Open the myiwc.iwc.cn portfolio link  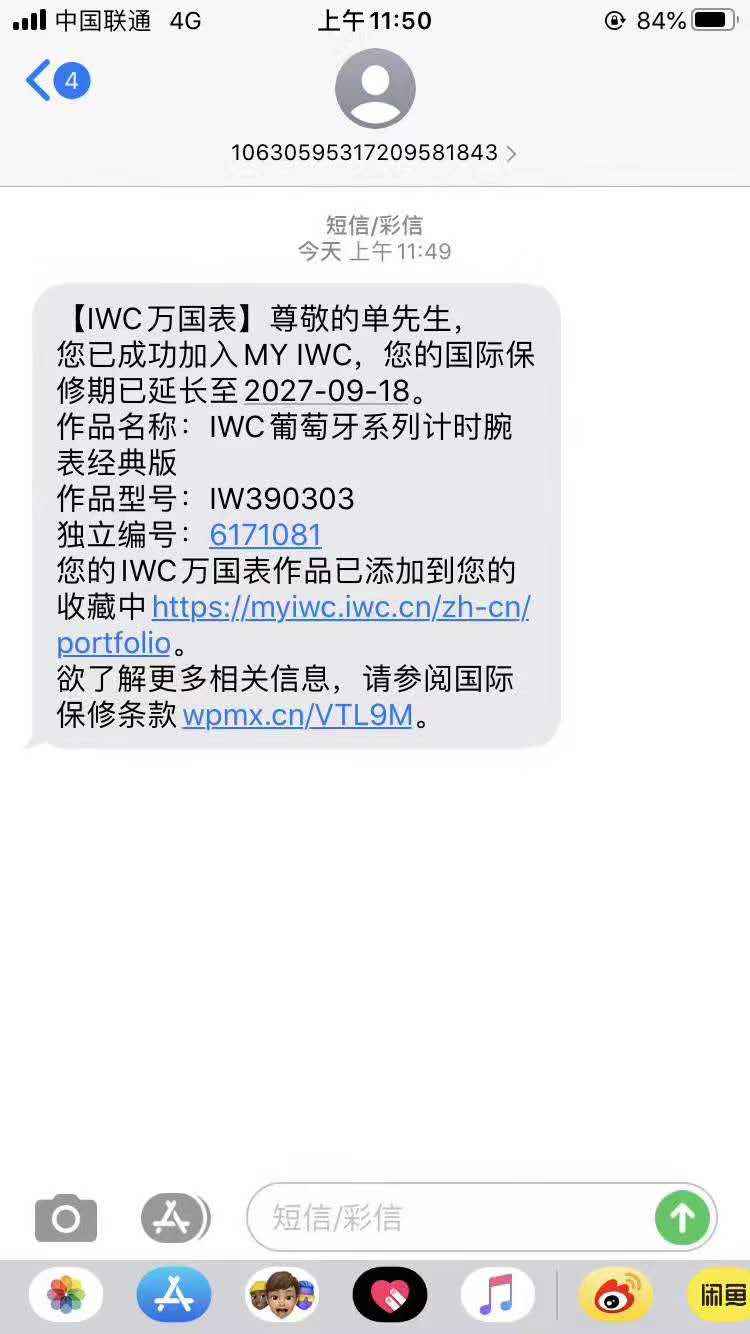coord(293,624)
